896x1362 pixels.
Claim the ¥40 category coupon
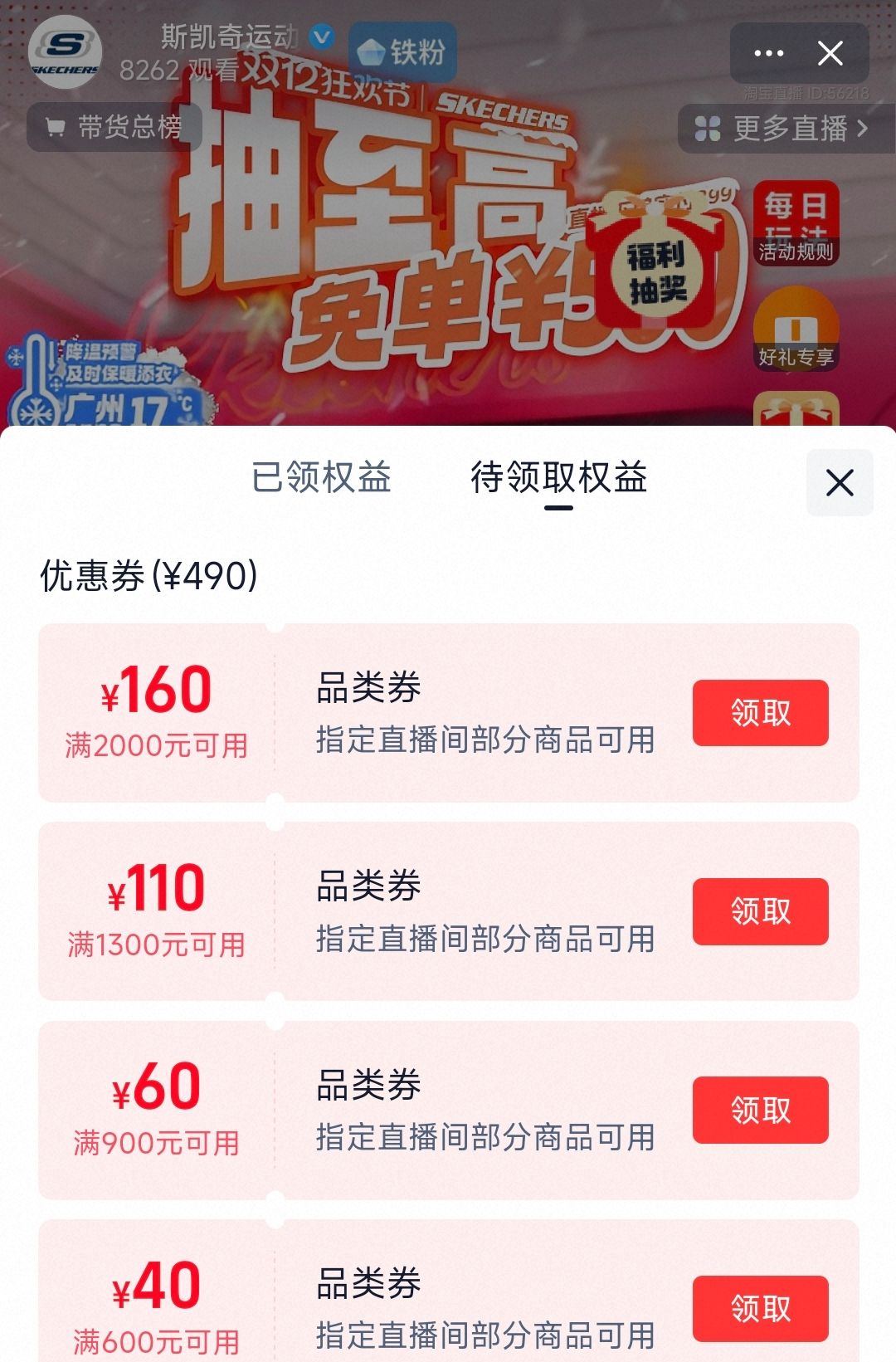(760, 1308)
